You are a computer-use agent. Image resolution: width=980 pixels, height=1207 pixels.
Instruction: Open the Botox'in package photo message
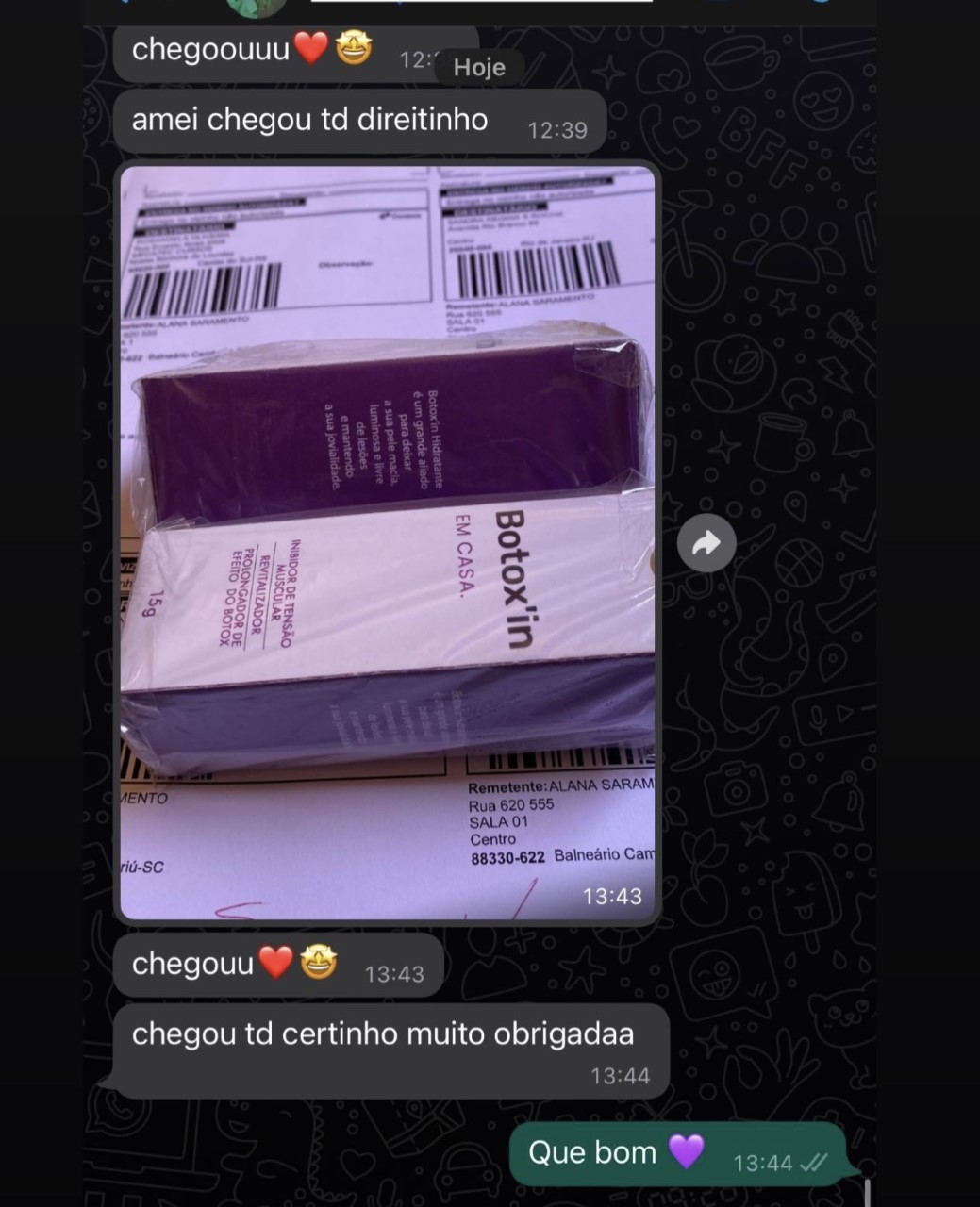click(387, 542)
